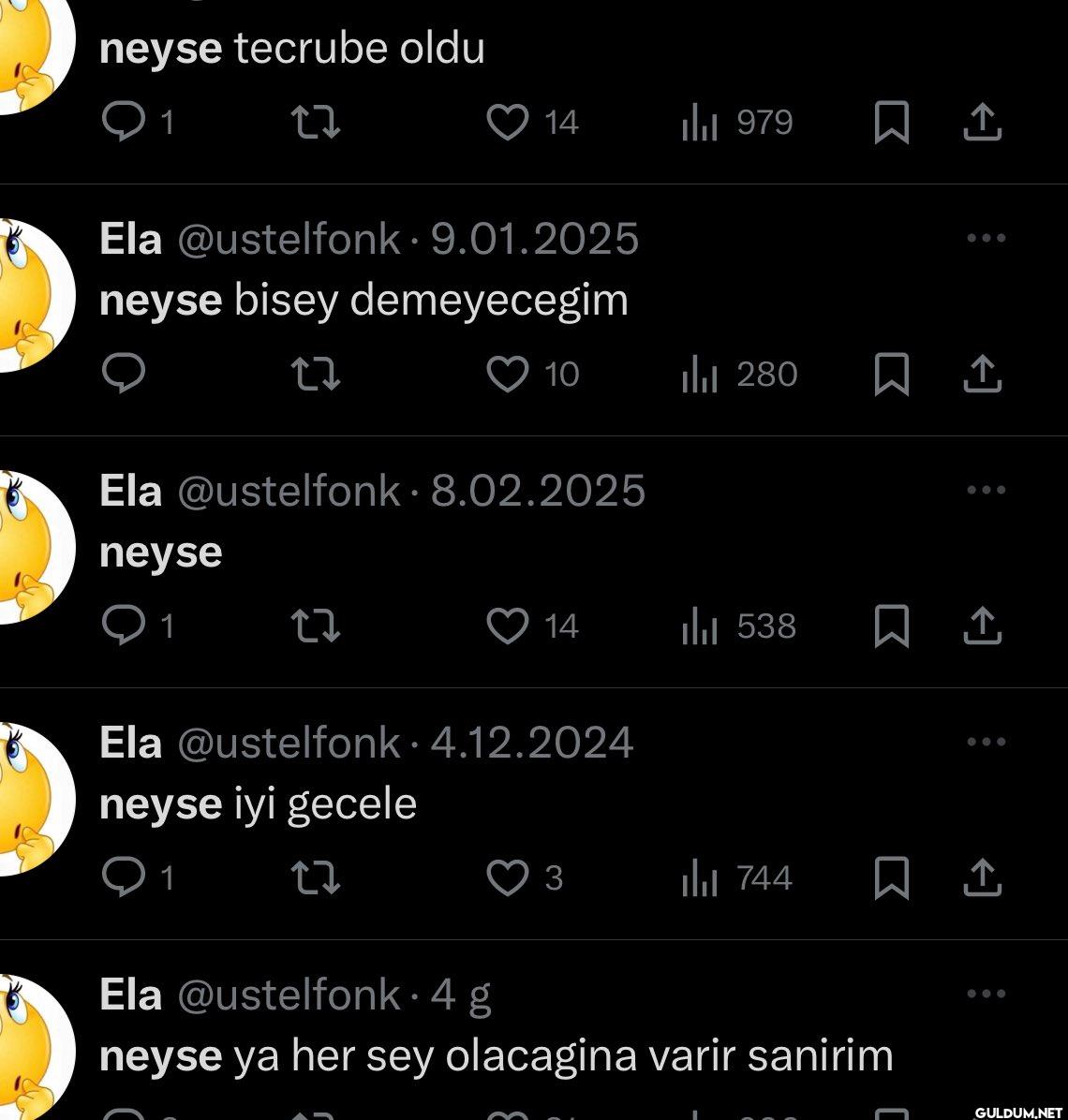1068x1120 pixels.
Task: Bookmark the 8.02.2025 tweet
Action: pyautogui.click(x=891, y=626)
